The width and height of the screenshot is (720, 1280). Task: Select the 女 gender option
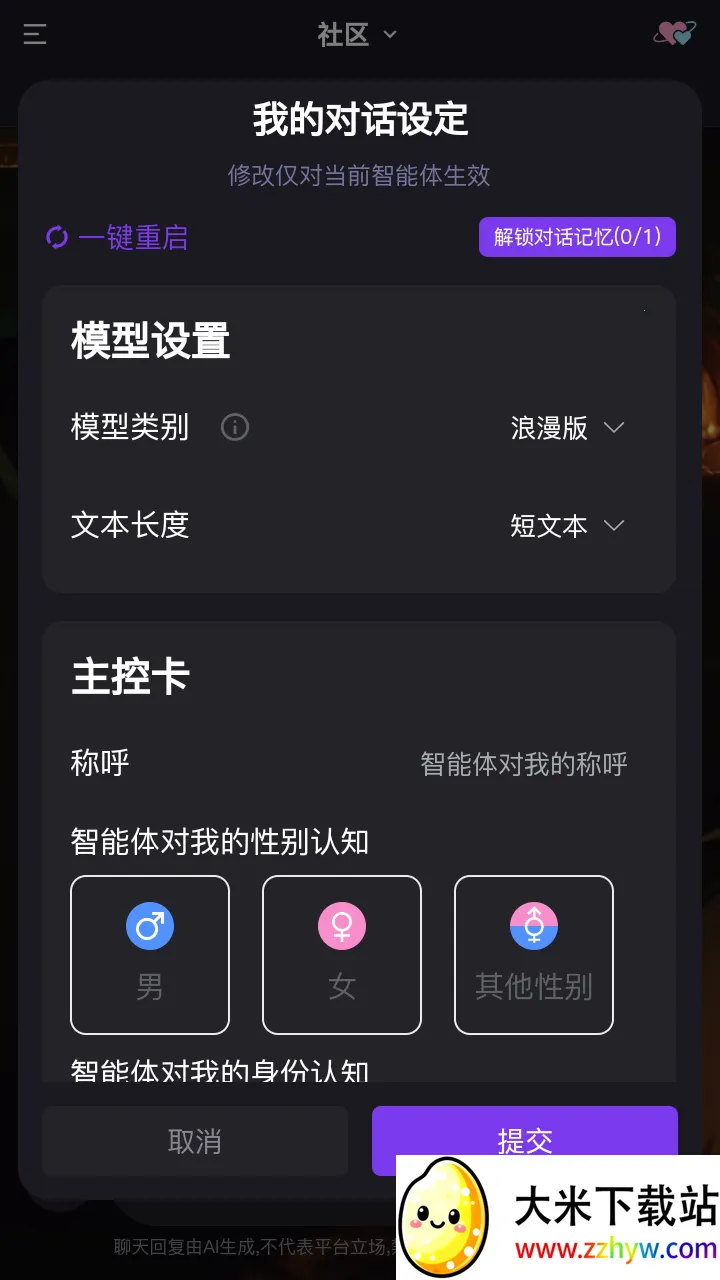point(341,954)
